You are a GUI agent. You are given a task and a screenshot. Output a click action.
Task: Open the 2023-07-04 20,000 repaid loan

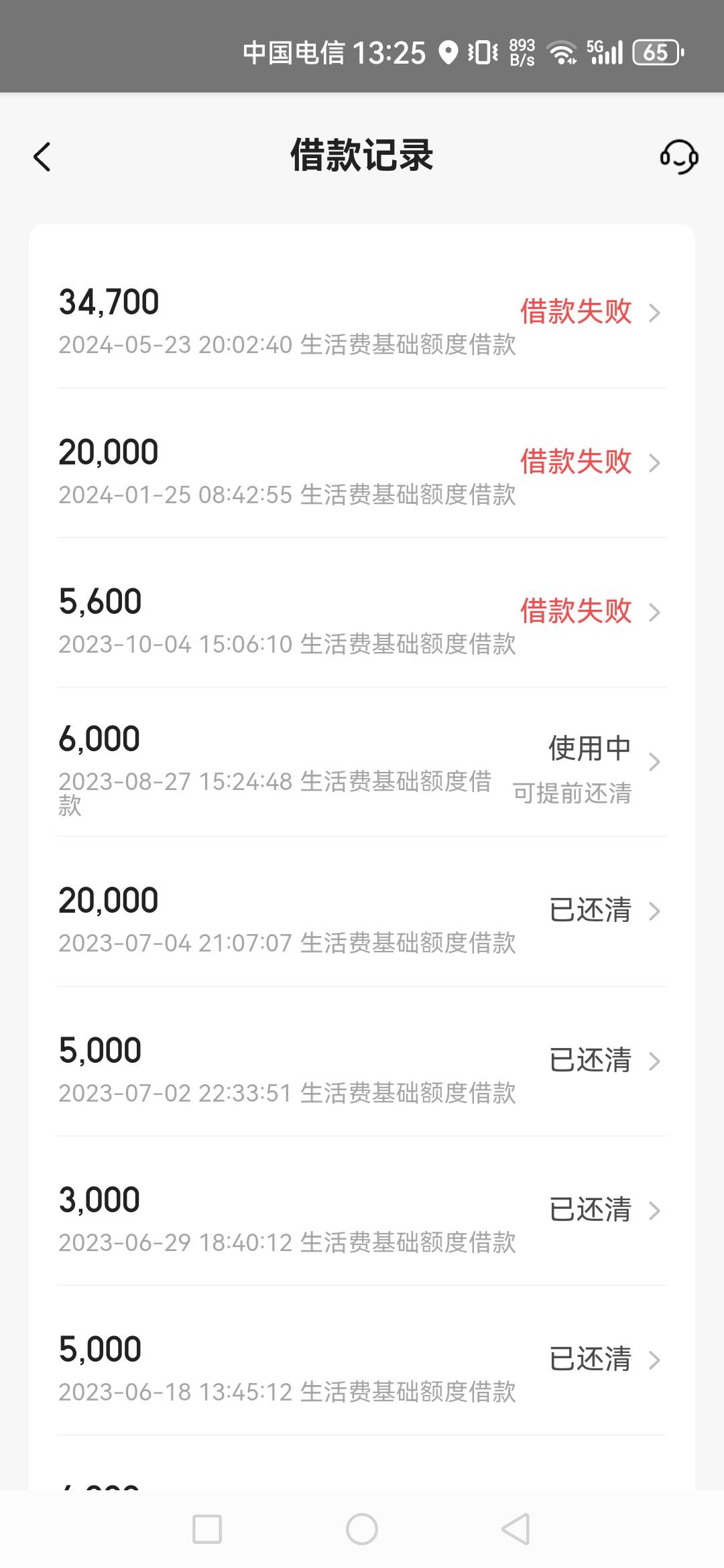[x=362, y=912]
